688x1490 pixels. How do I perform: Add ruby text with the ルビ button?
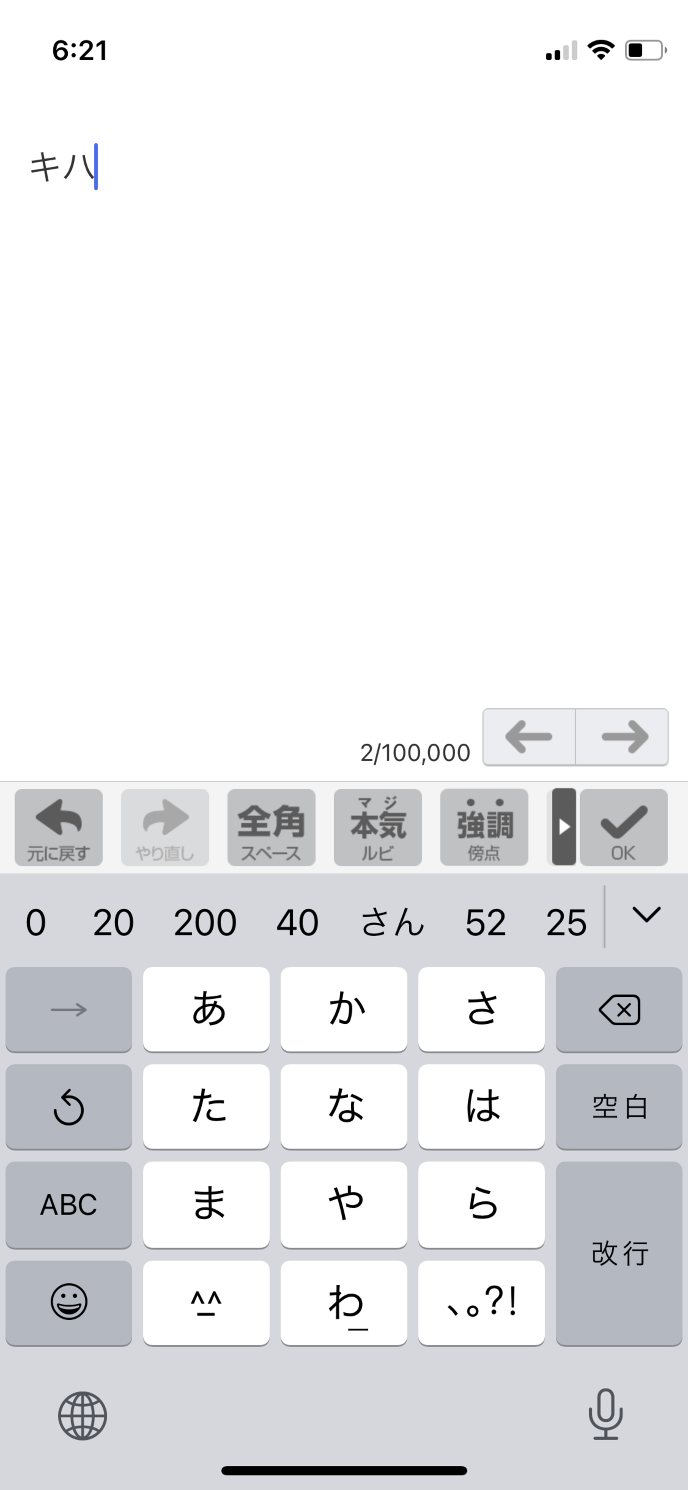pos(378,827)
